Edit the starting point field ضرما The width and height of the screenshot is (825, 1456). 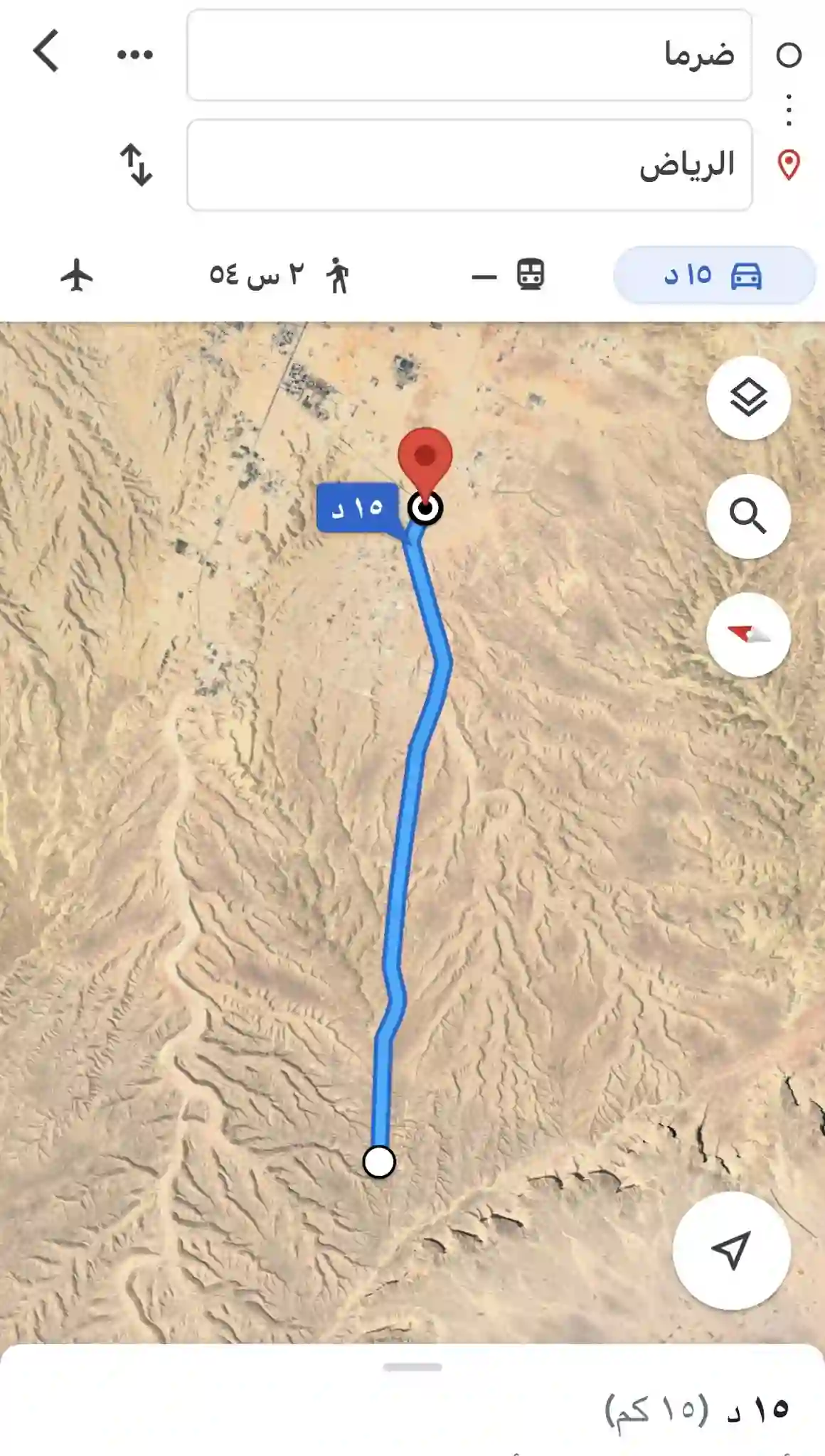pyautogui.click(x=469, y=55)
